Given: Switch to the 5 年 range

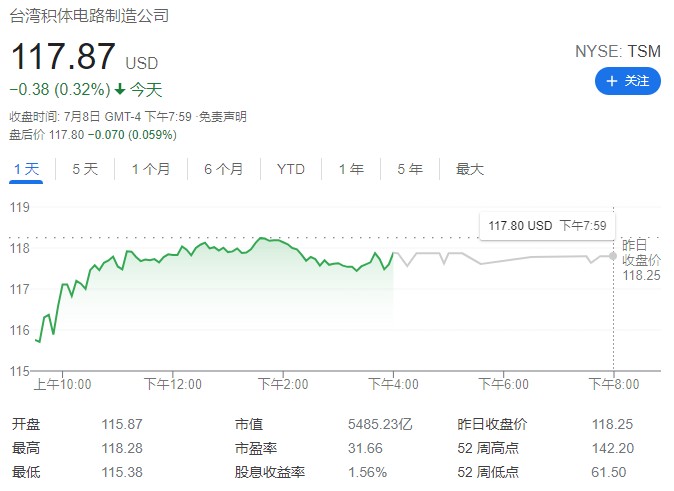Looking at the screenshot, I should click(x=410, y=169).
